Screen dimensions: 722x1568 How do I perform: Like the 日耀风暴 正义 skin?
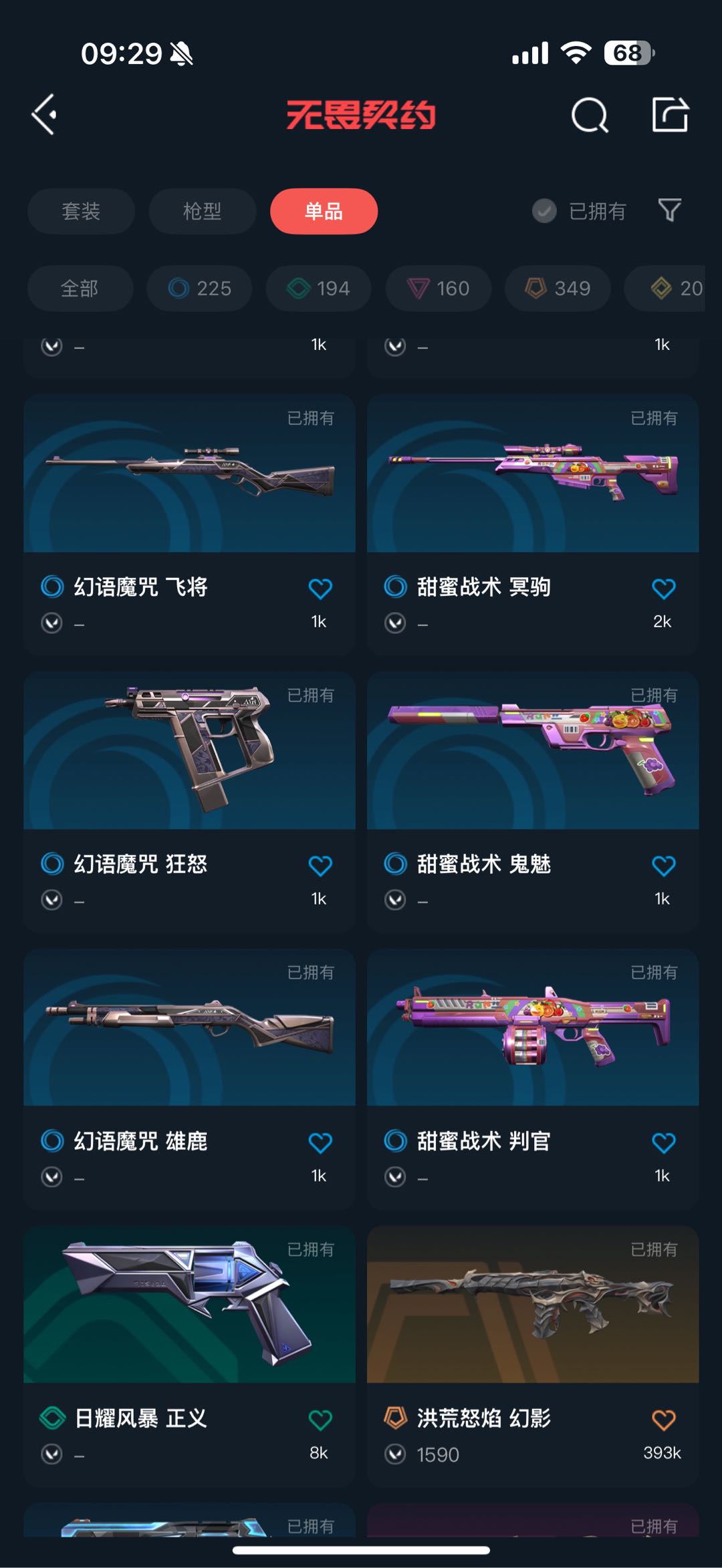(320, 1420)
